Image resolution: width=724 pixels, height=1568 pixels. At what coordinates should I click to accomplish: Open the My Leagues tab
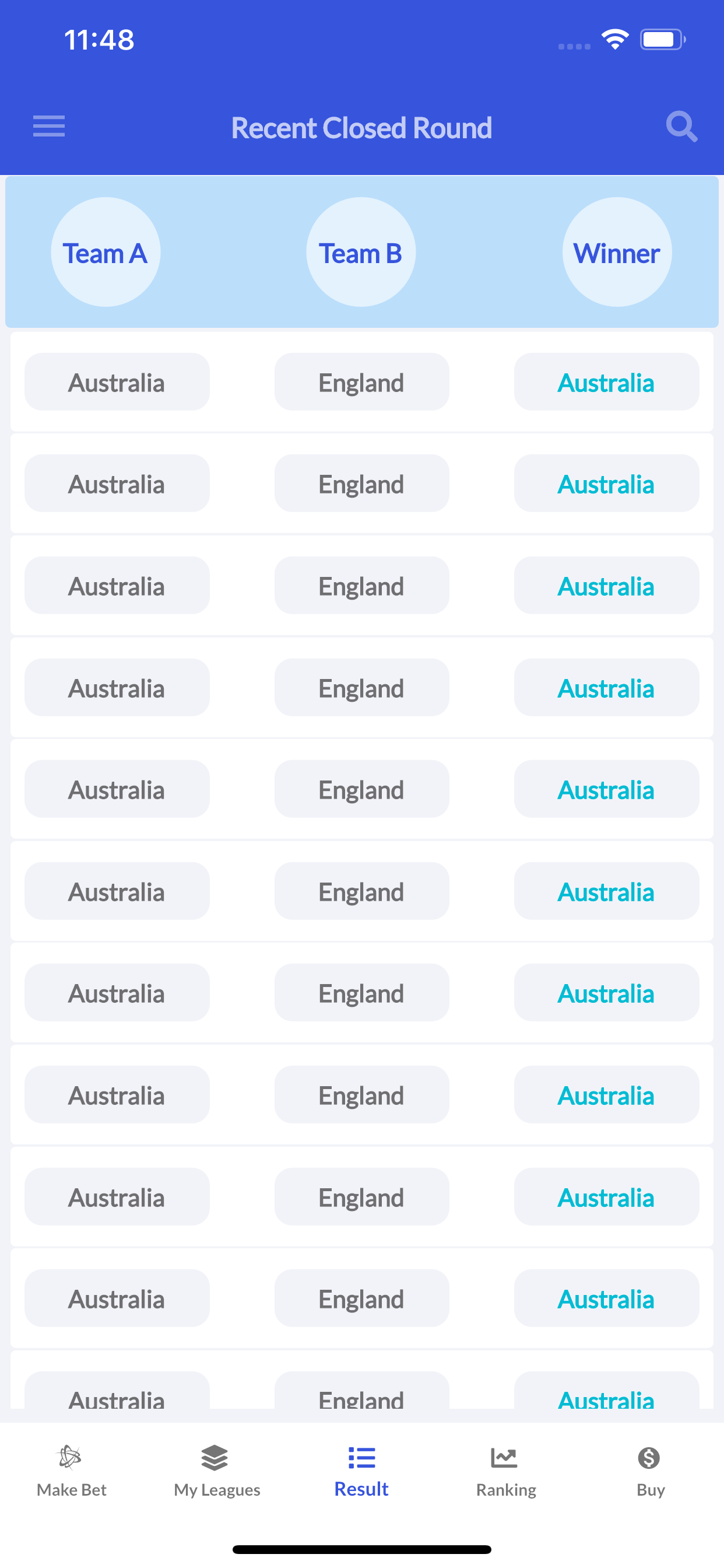coord(217,1471)
